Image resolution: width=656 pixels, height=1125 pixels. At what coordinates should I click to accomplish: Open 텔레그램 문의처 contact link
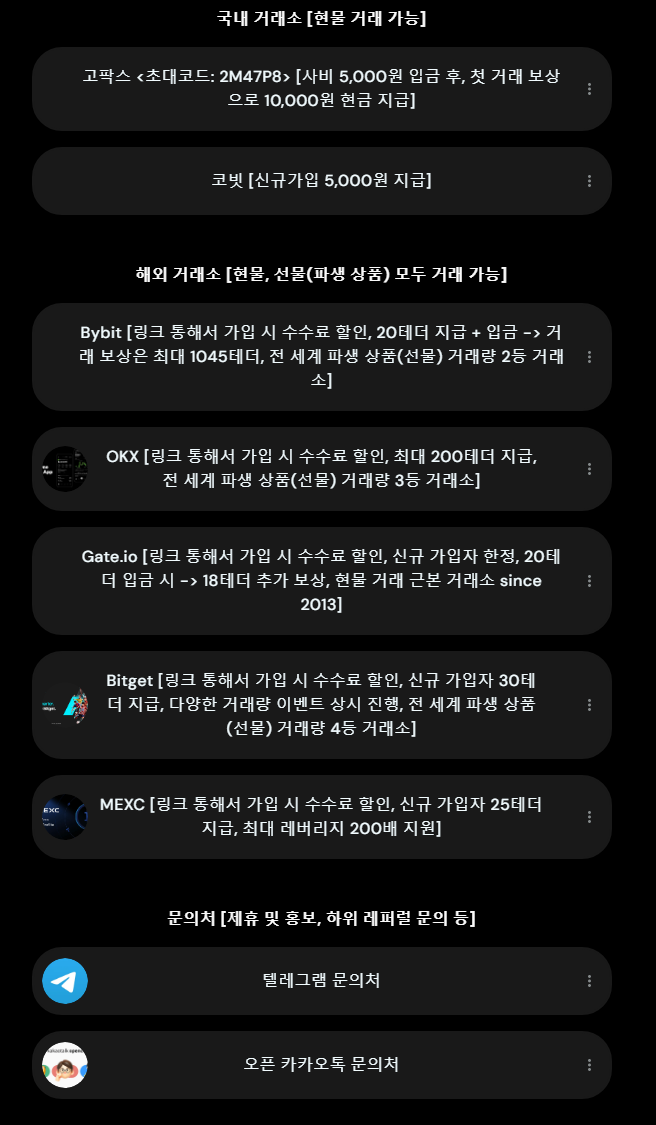pos(320,981)
